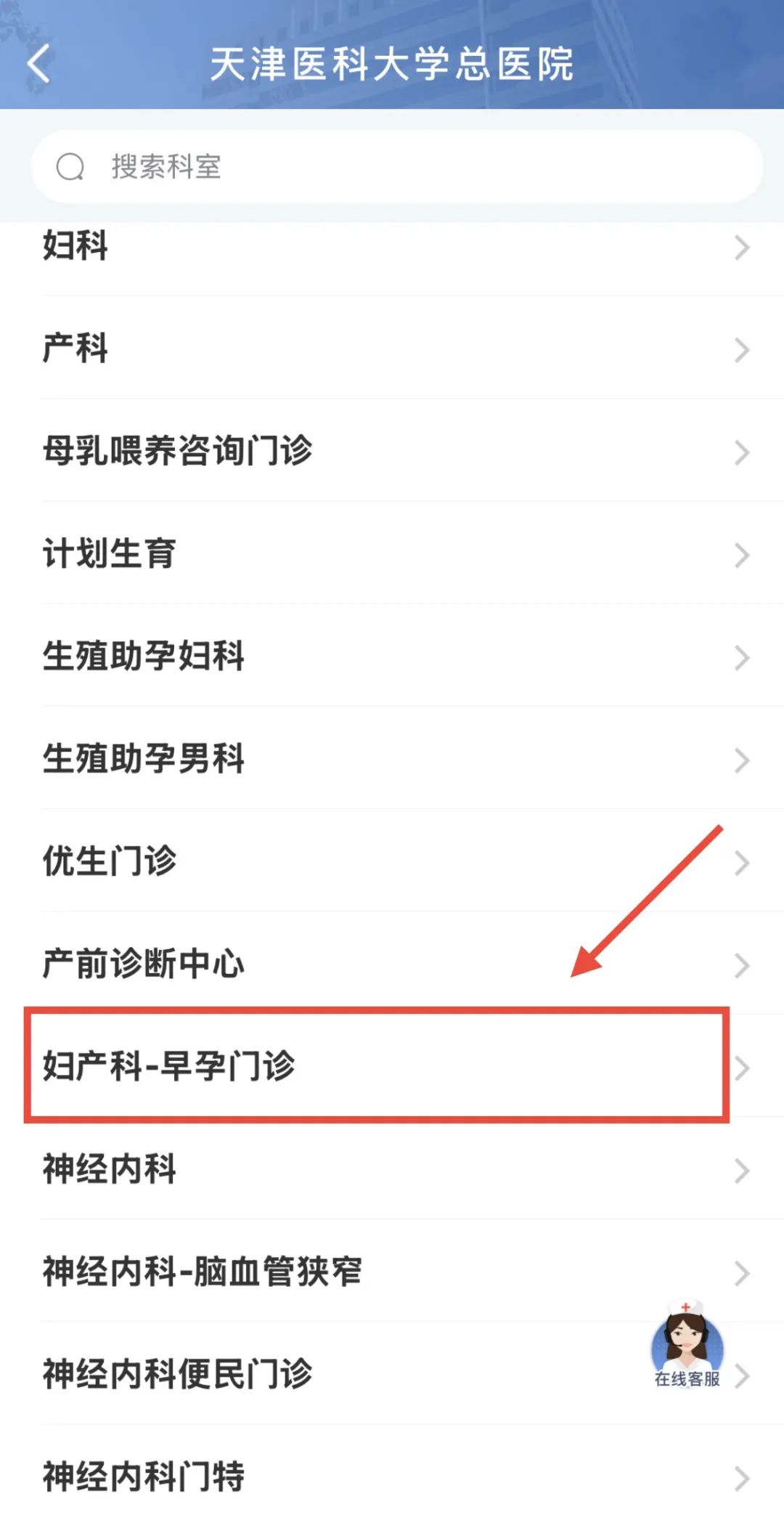Screen dimensions: 784x1520
Task: Go back from 天津医科大学总医院 page
Action: tap(39, 64)
